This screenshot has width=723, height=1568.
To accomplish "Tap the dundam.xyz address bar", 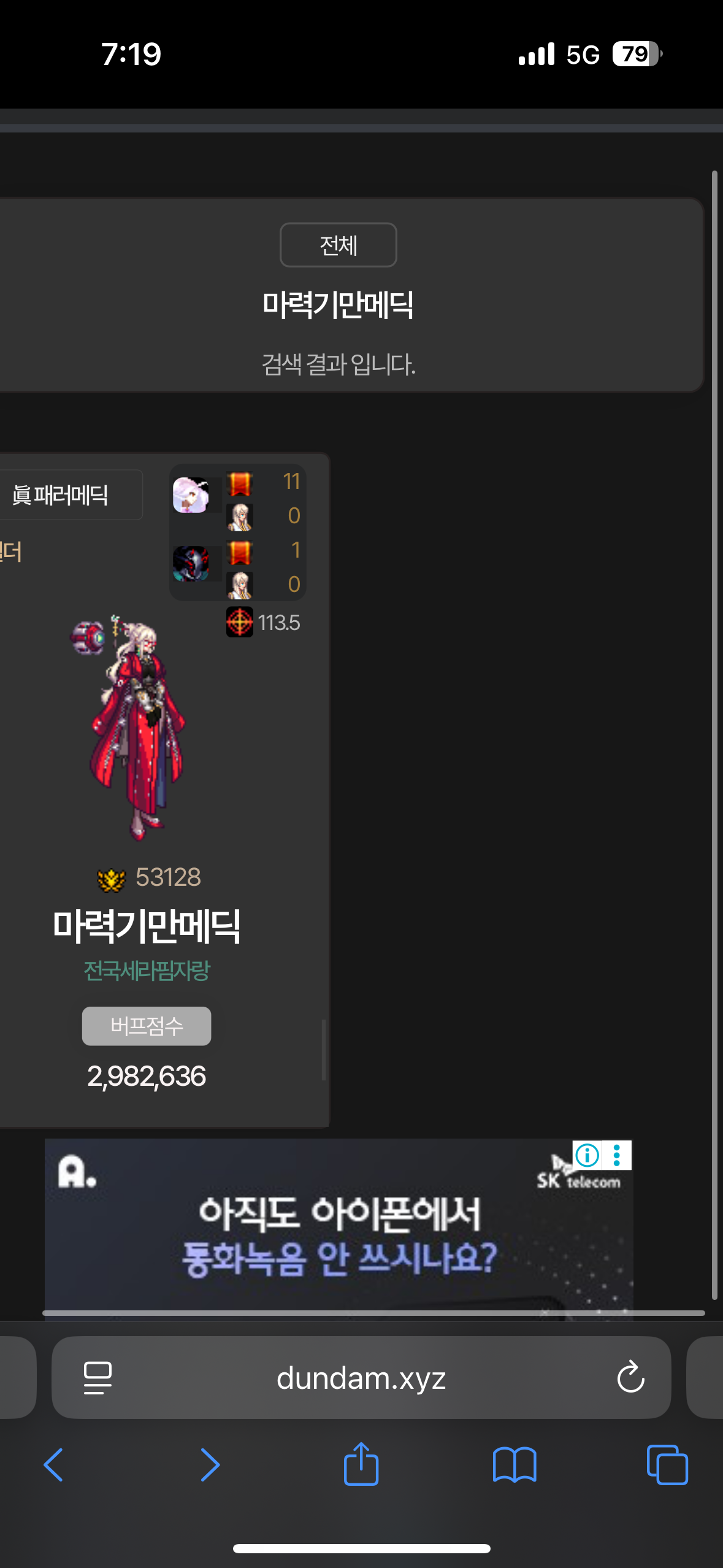I will [x=361, y=1378].
